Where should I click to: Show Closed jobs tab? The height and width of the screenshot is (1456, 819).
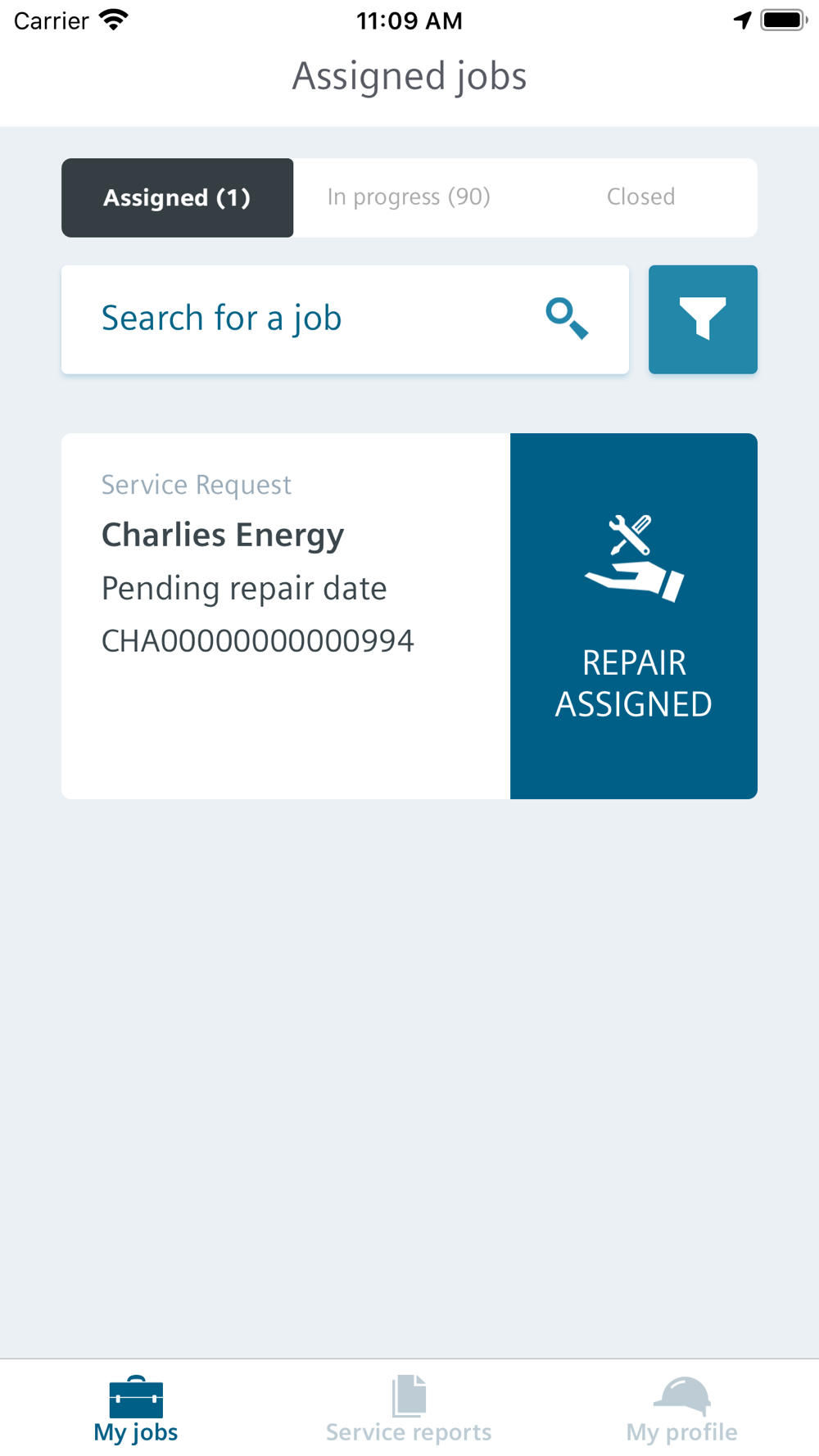coord(640,197)
